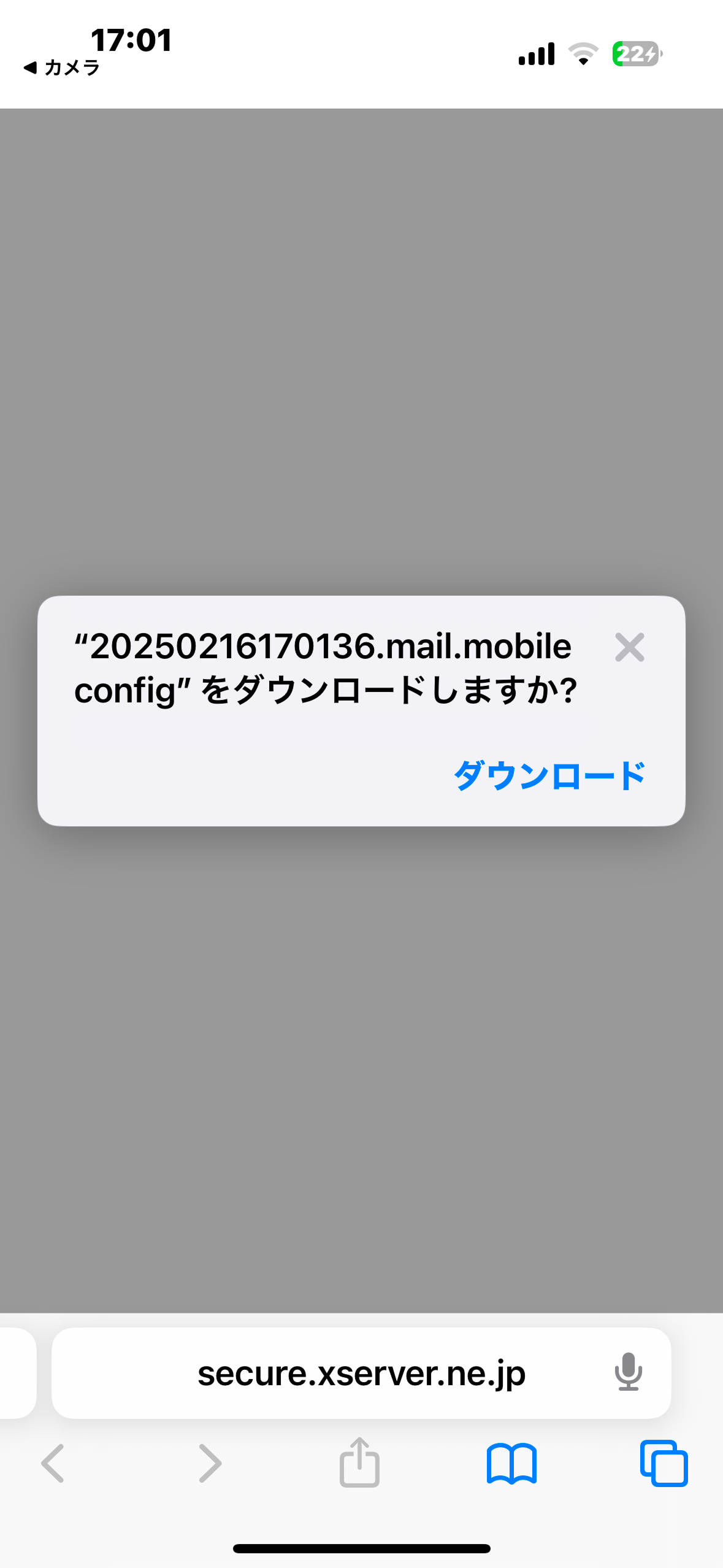The image size is (723, 1568).
Task: Dismiss the download dialog with the X
Action: (x=629, y=647)
